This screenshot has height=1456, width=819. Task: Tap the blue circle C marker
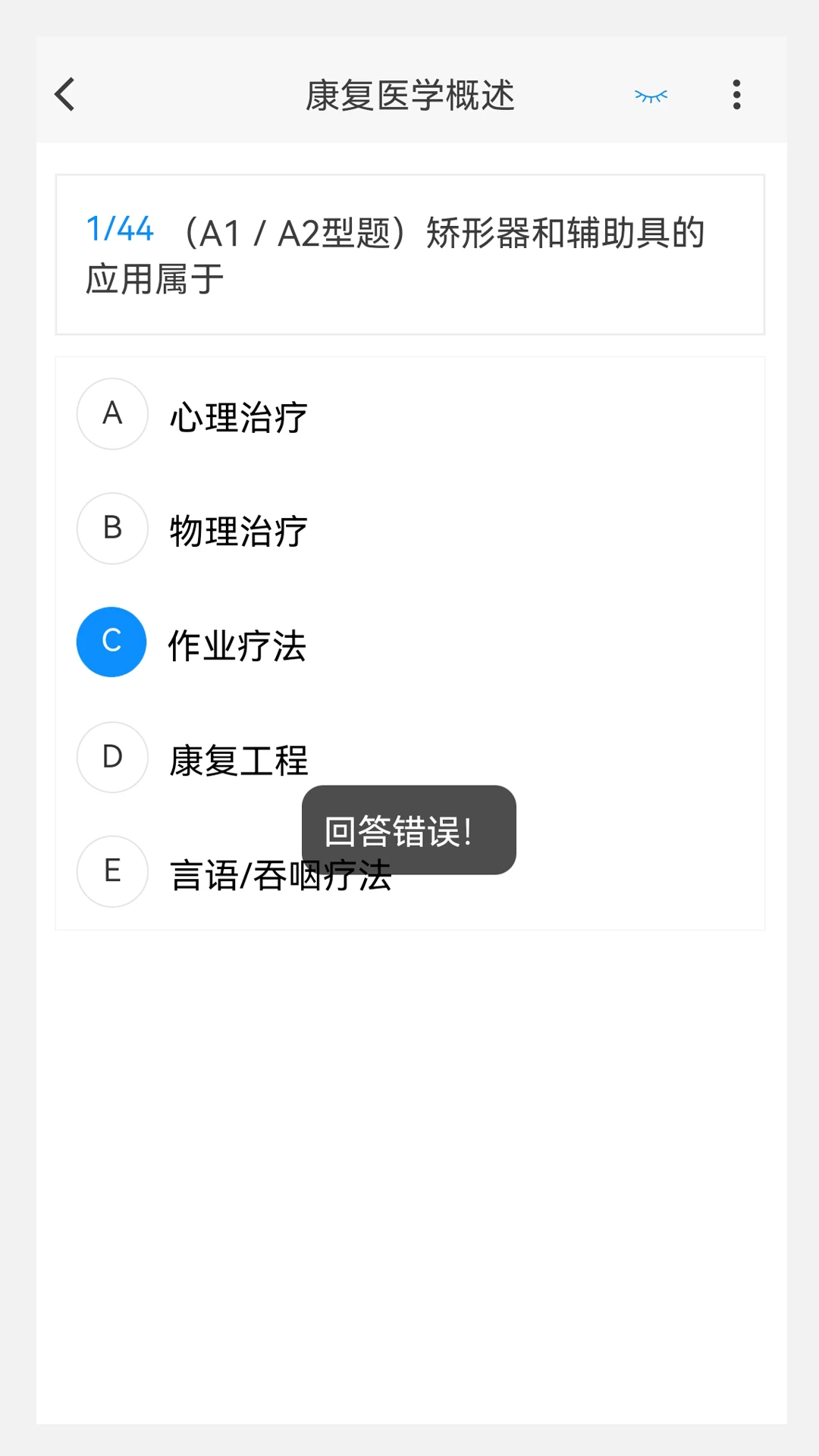coord(111,641)
